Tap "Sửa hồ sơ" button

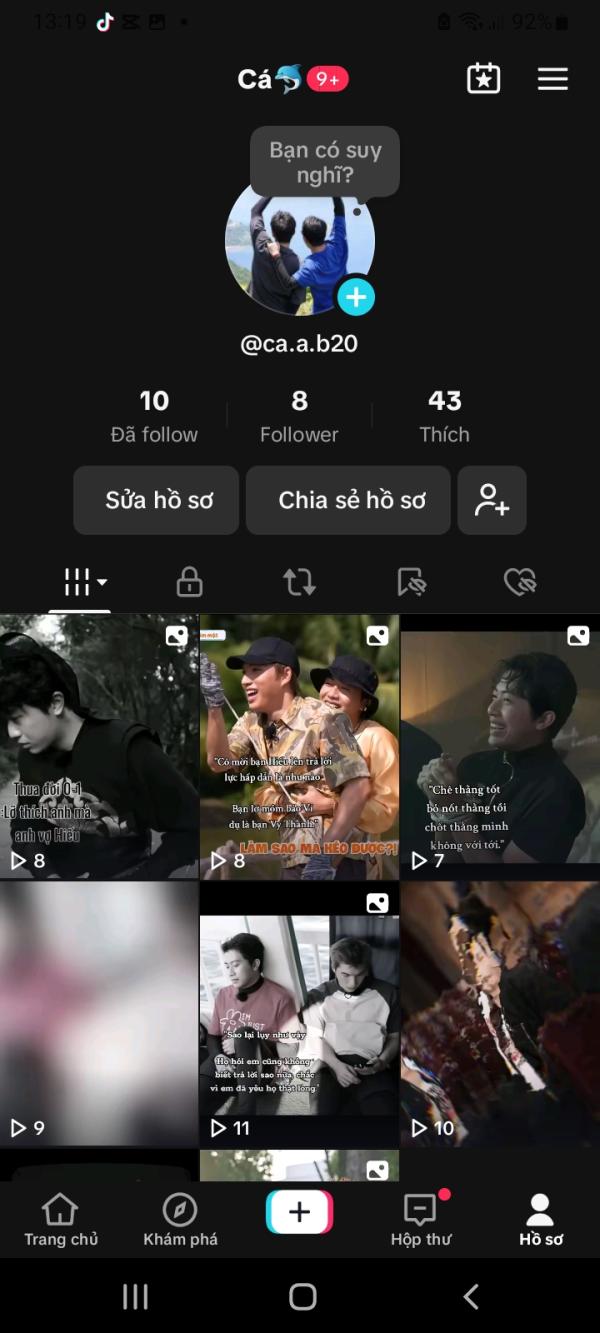pos(156,500)
